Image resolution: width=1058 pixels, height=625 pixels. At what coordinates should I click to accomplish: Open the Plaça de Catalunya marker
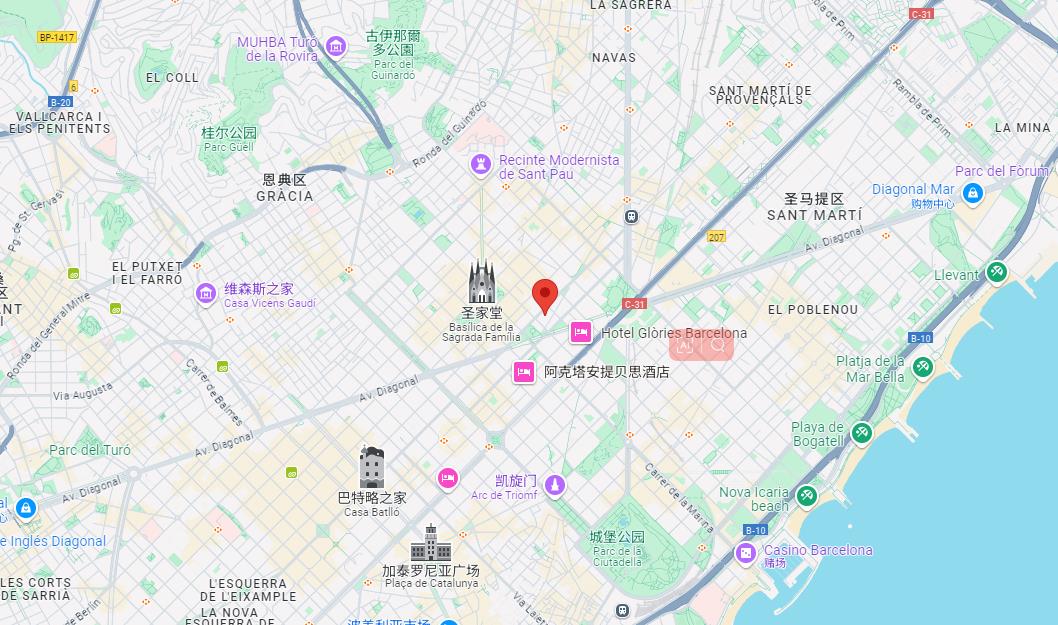click(x=431, y=543)
